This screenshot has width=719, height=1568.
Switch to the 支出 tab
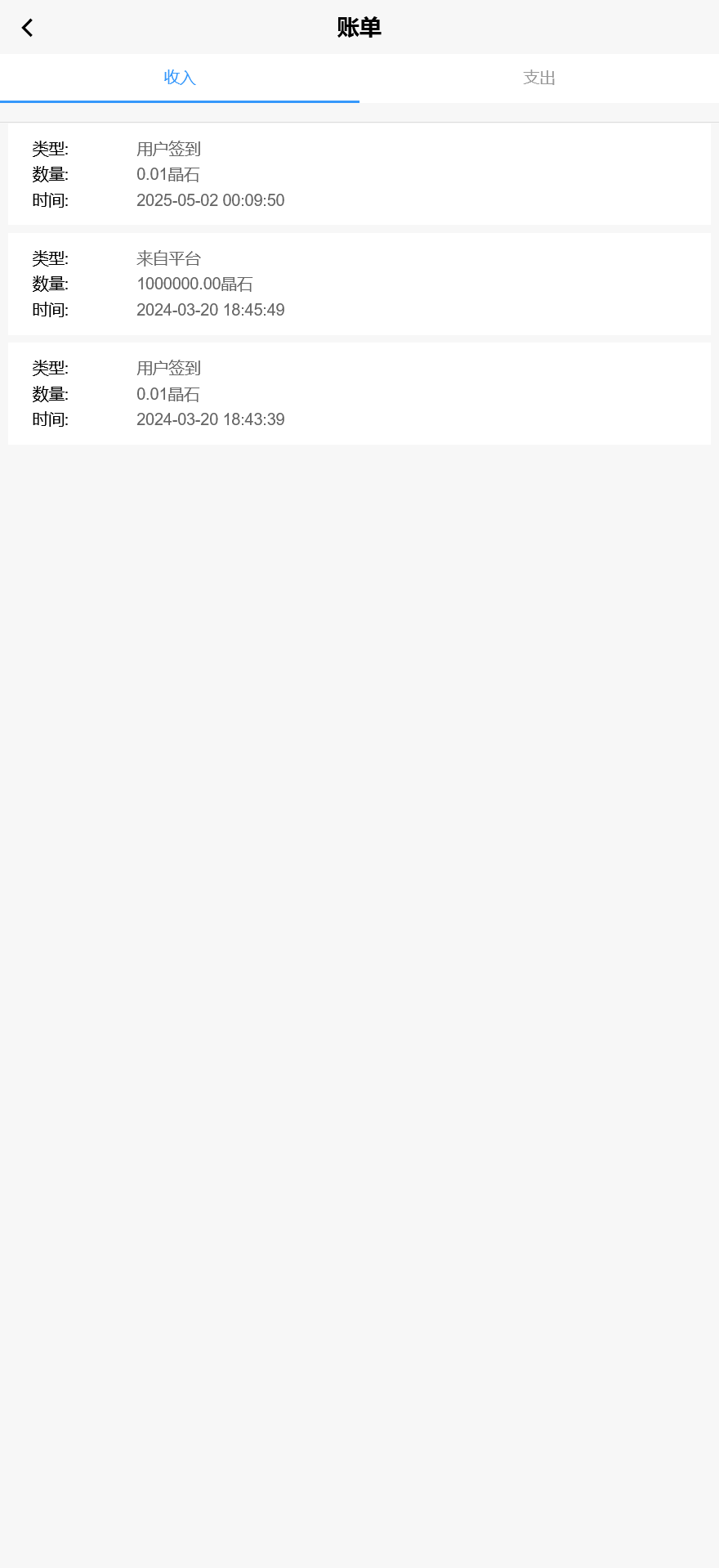pos(539,78)
